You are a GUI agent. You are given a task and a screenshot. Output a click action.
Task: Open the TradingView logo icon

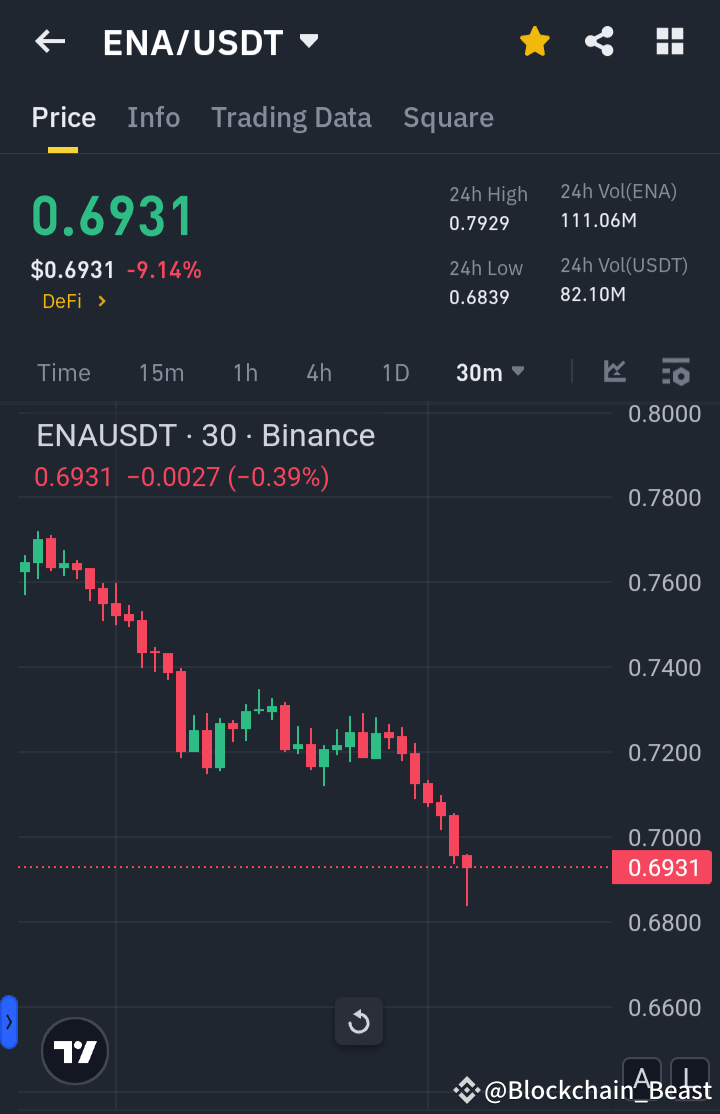tap(74, 1051)
